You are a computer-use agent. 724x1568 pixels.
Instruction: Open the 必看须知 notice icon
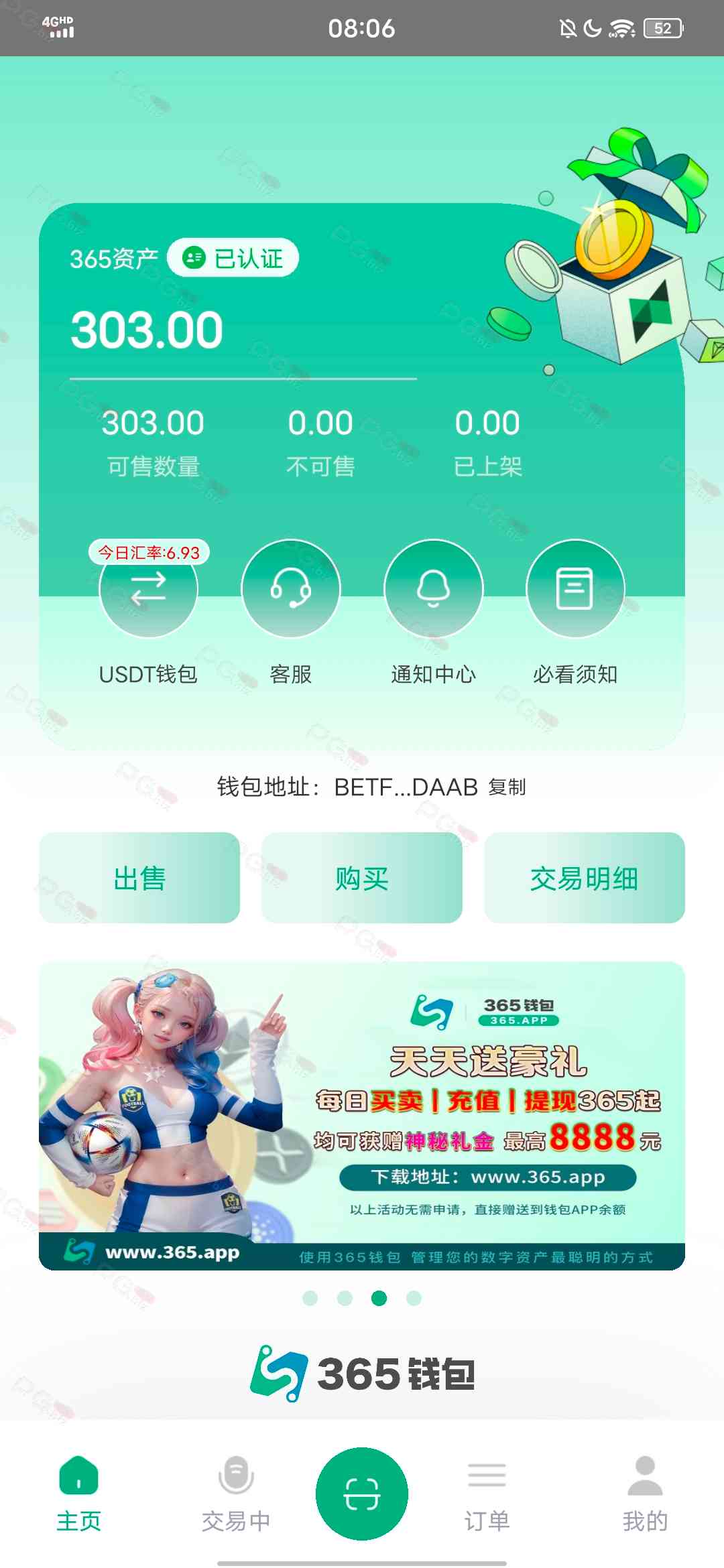click(575, 589)
